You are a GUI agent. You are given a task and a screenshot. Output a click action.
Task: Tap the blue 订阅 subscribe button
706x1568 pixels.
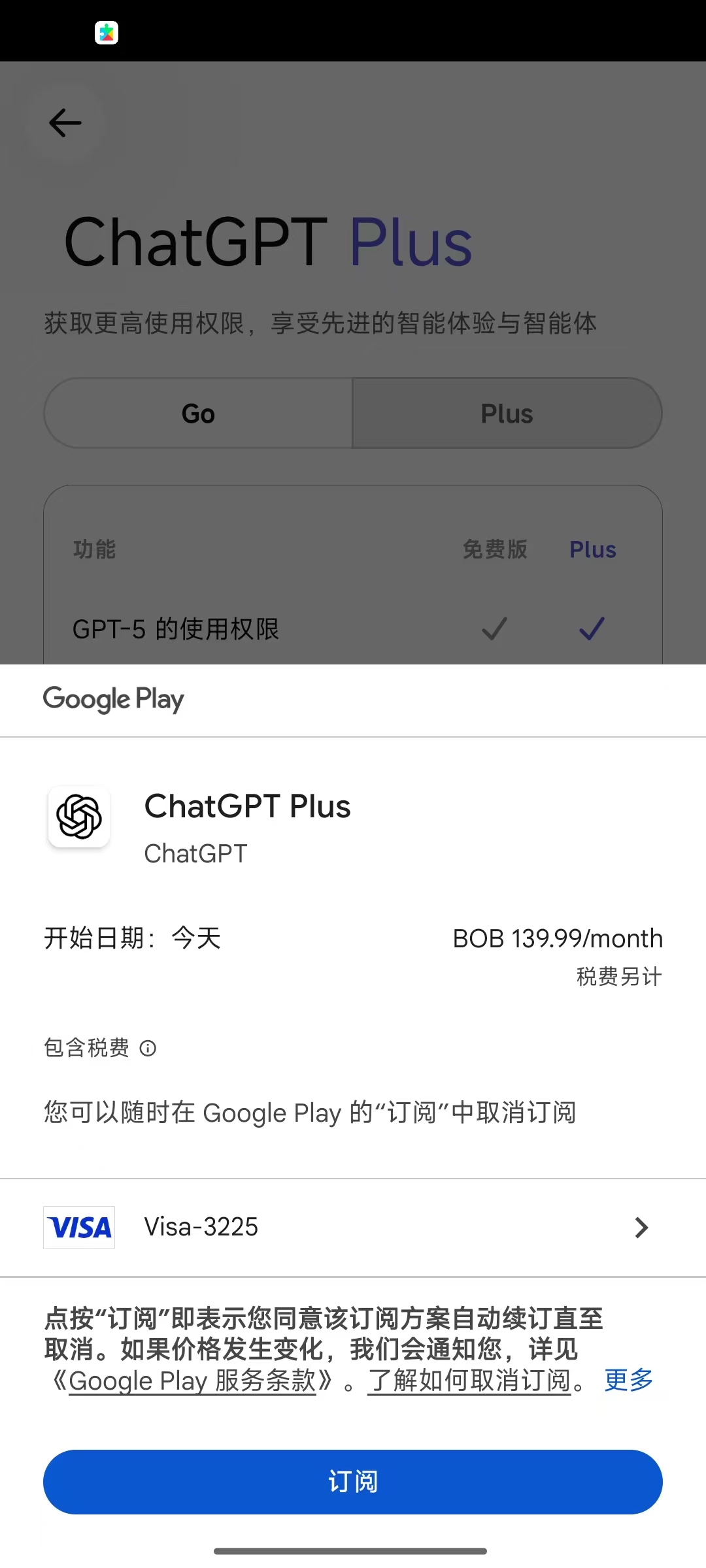tap(353, 1482)
